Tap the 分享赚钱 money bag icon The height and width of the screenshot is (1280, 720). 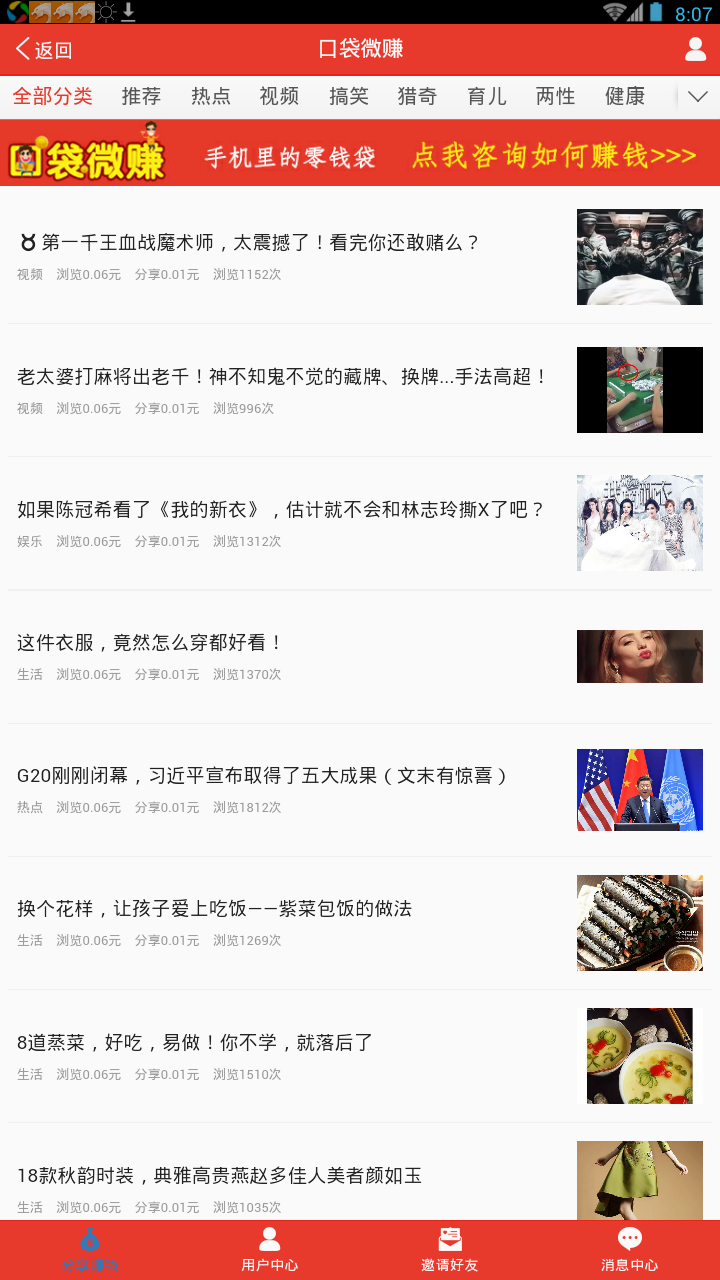pos(90,1243)
